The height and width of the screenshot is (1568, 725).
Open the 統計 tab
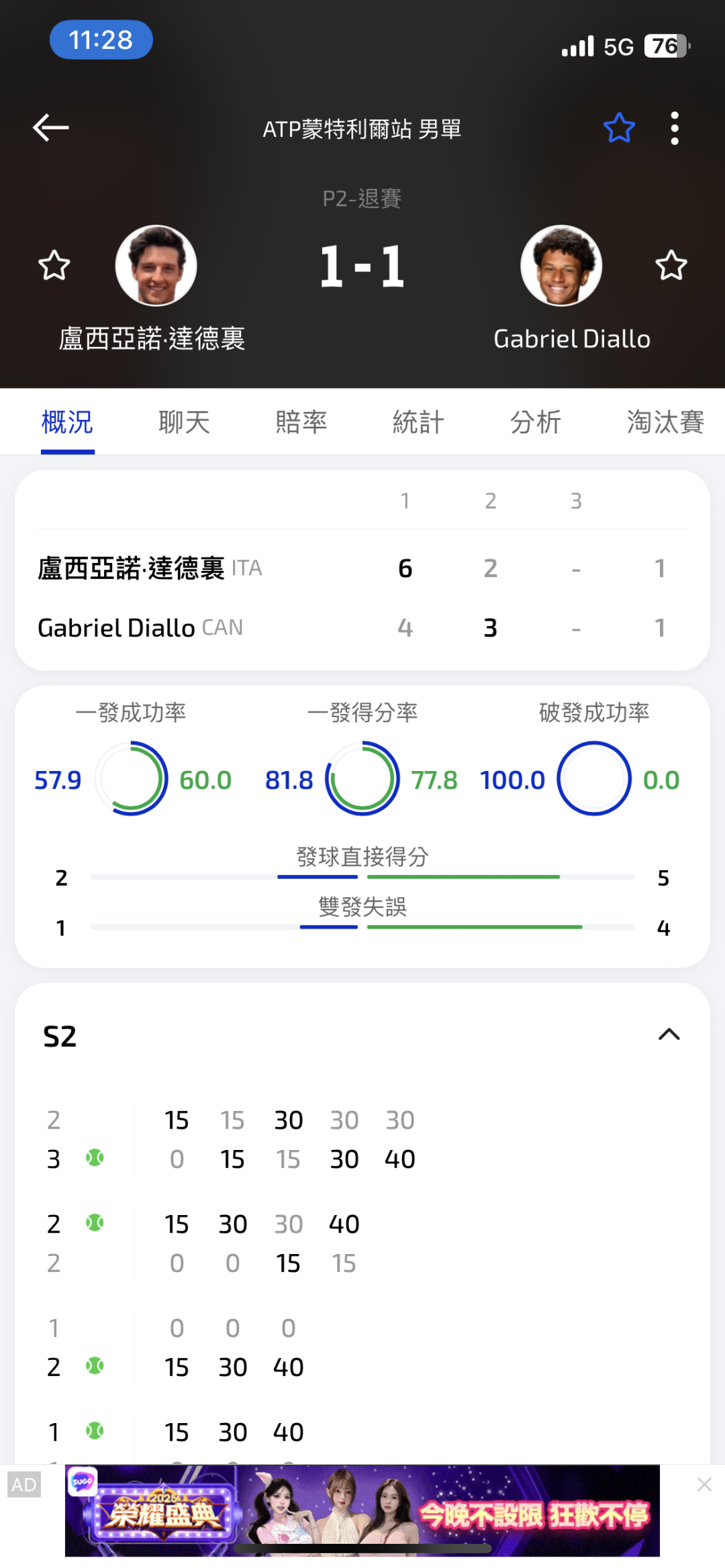click(418, 423)
